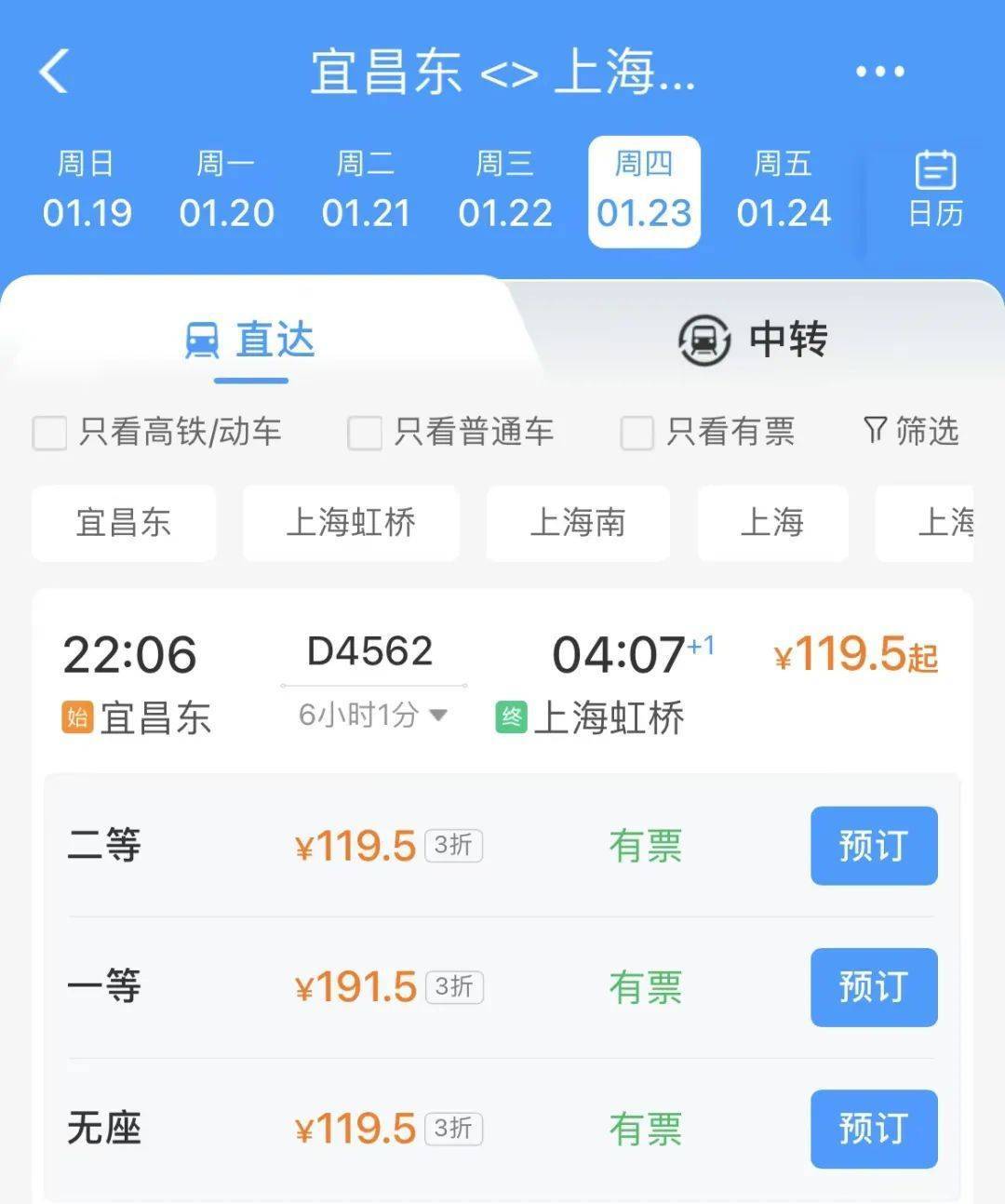Select the 上海虹桥 station chip
Viewport: 1005px width, 1204px height.
click(x=351, y=524)
